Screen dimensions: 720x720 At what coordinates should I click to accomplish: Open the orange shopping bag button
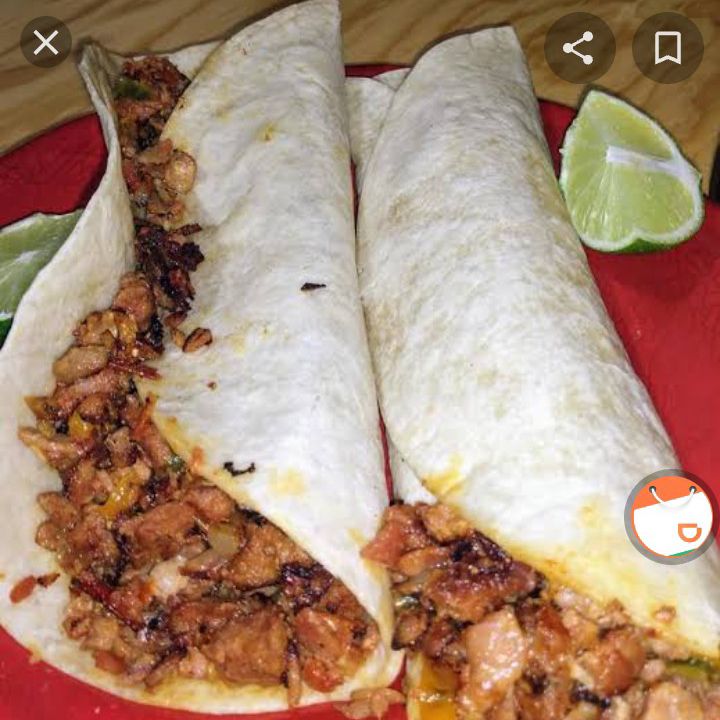tap(672, 517)
